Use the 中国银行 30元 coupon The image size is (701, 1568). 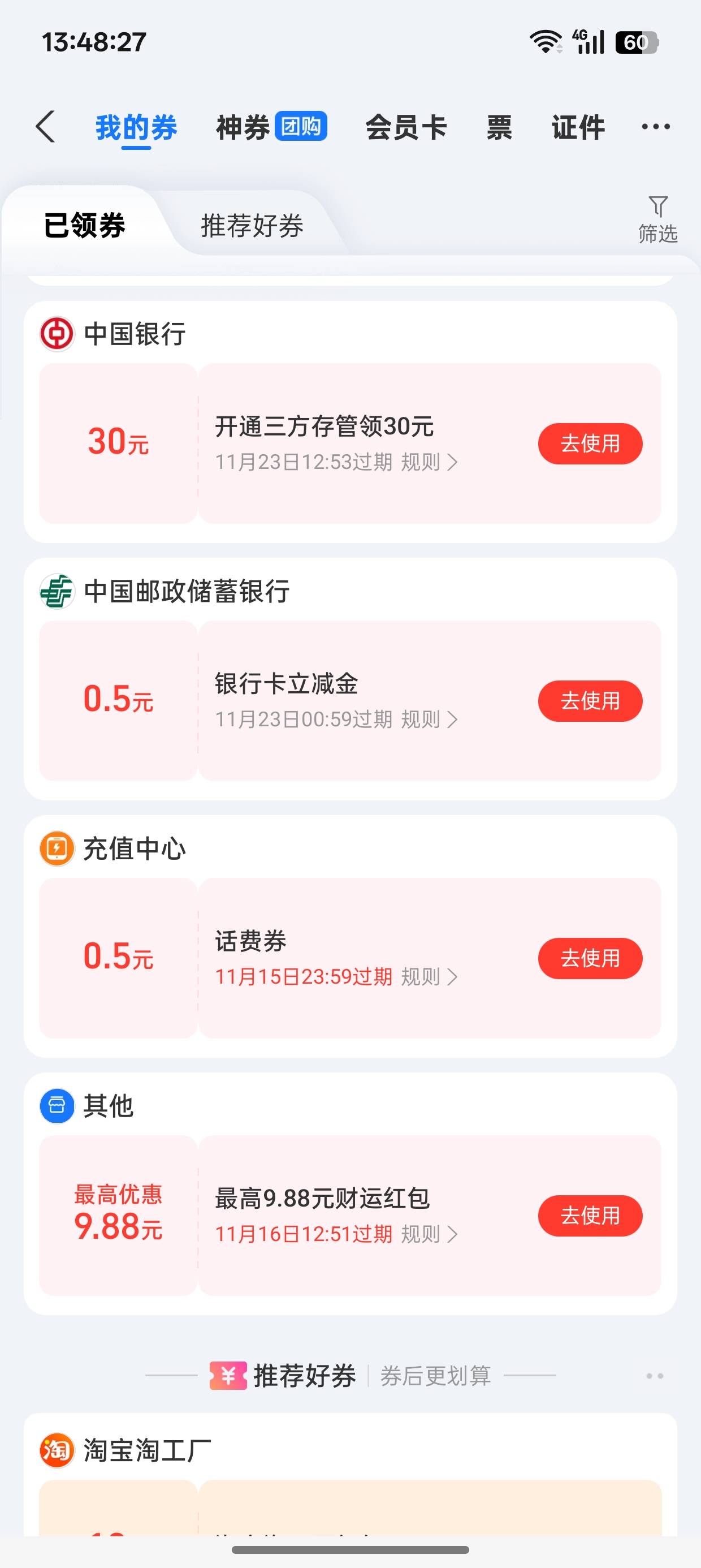click(x=590, y=443)
